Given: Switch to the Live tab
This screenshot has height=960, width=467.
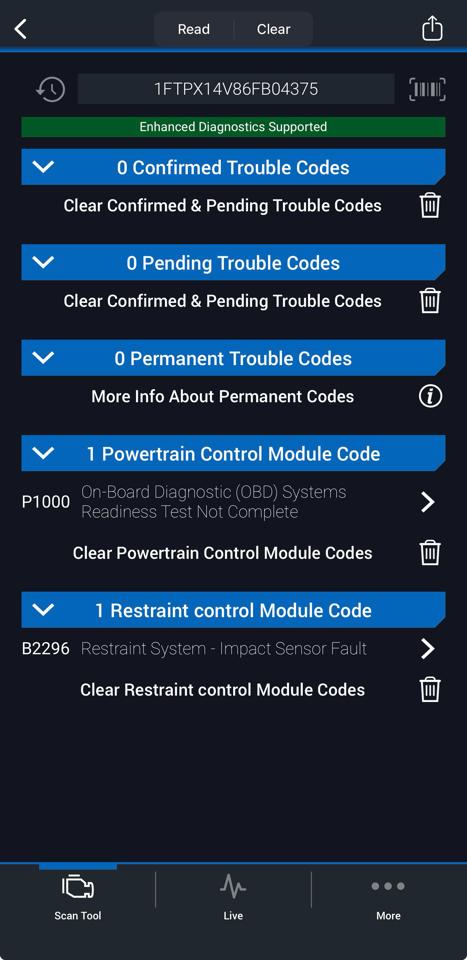Looking at the screenshot, I should click(x=233, y=897).
